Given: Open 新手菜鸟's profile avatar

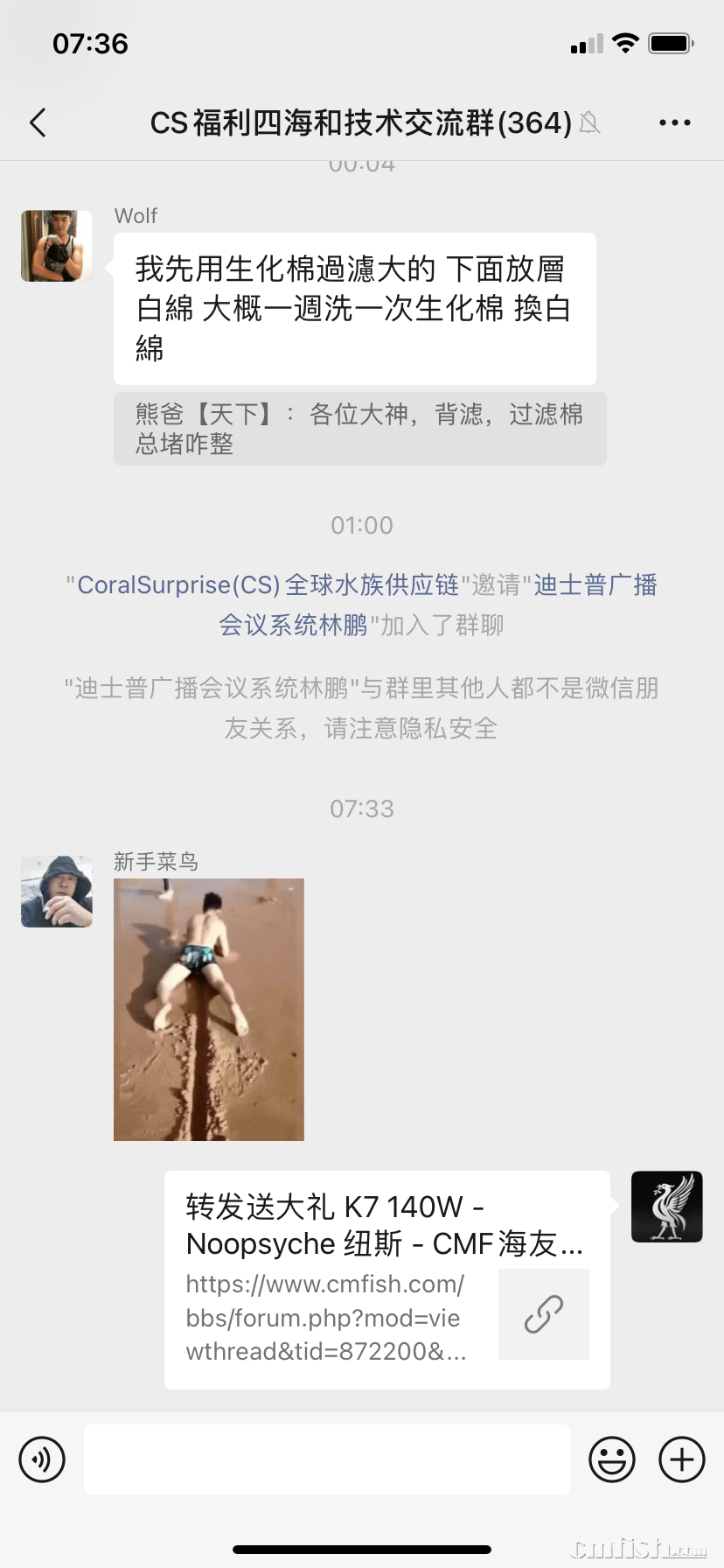Looking at the screenshot, I should tap(57, 892).
